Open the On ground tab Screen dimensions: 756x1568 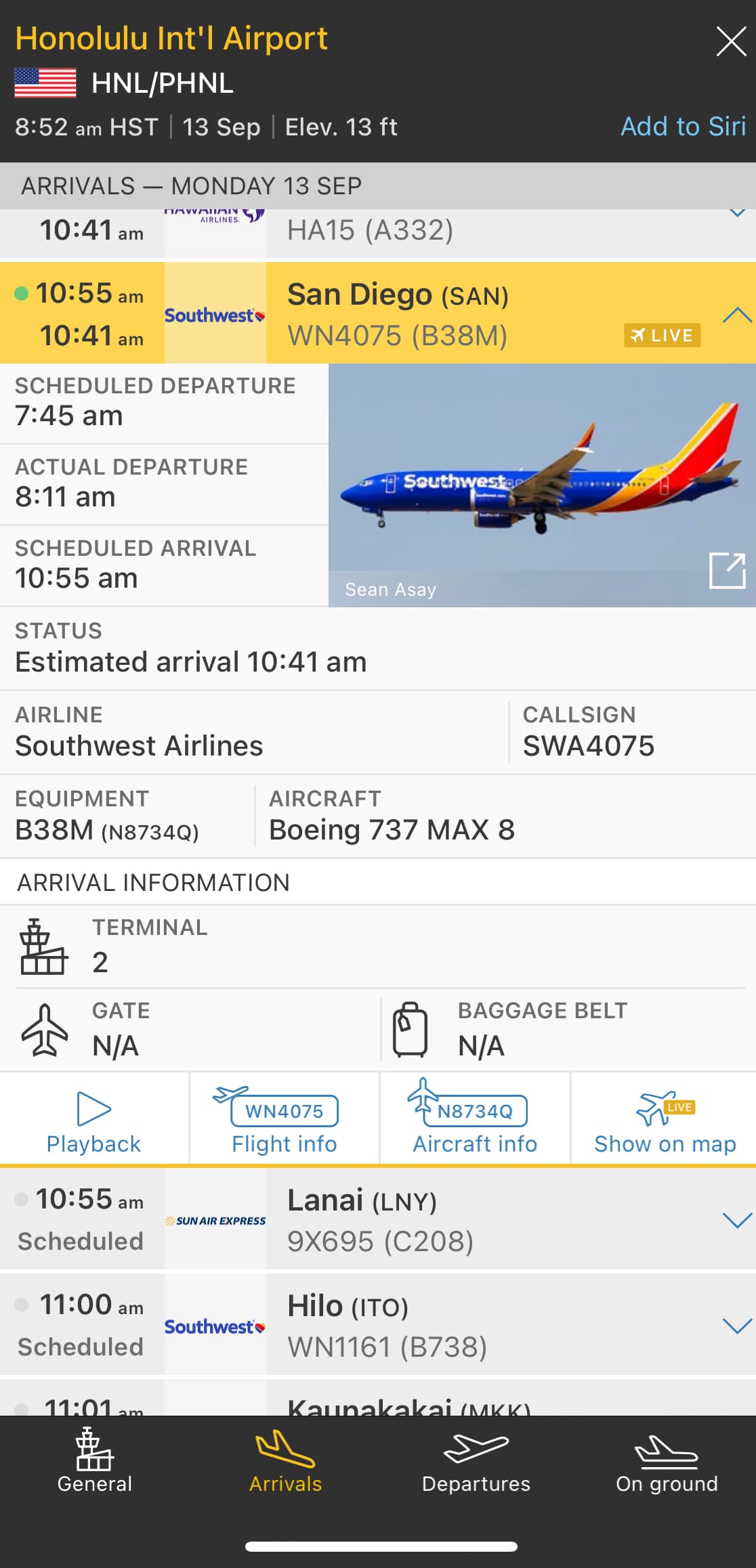[667, 1462]
